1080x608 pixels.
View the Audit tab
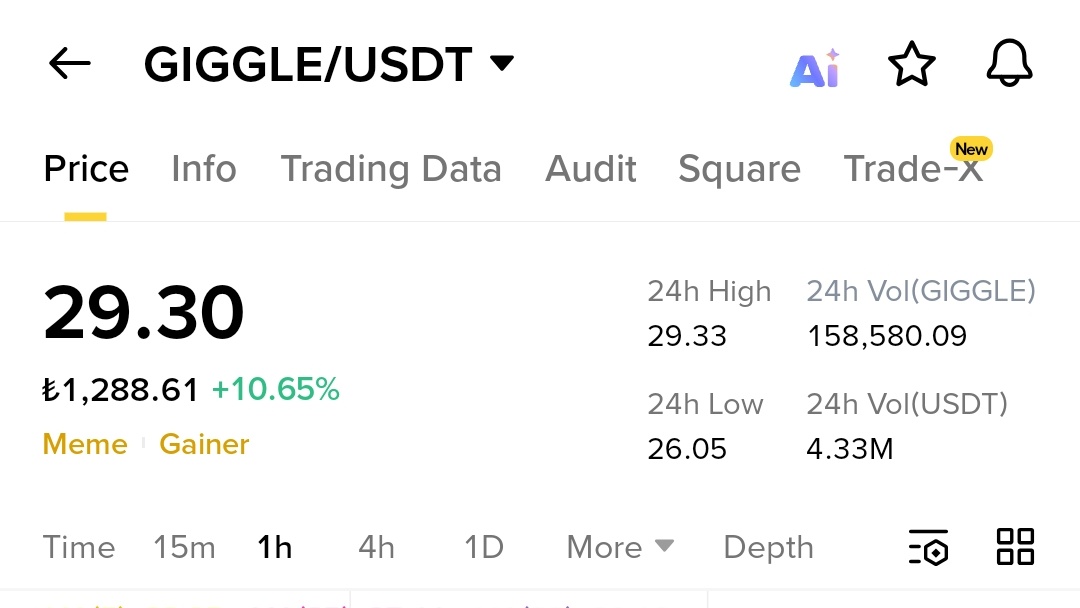591,169
